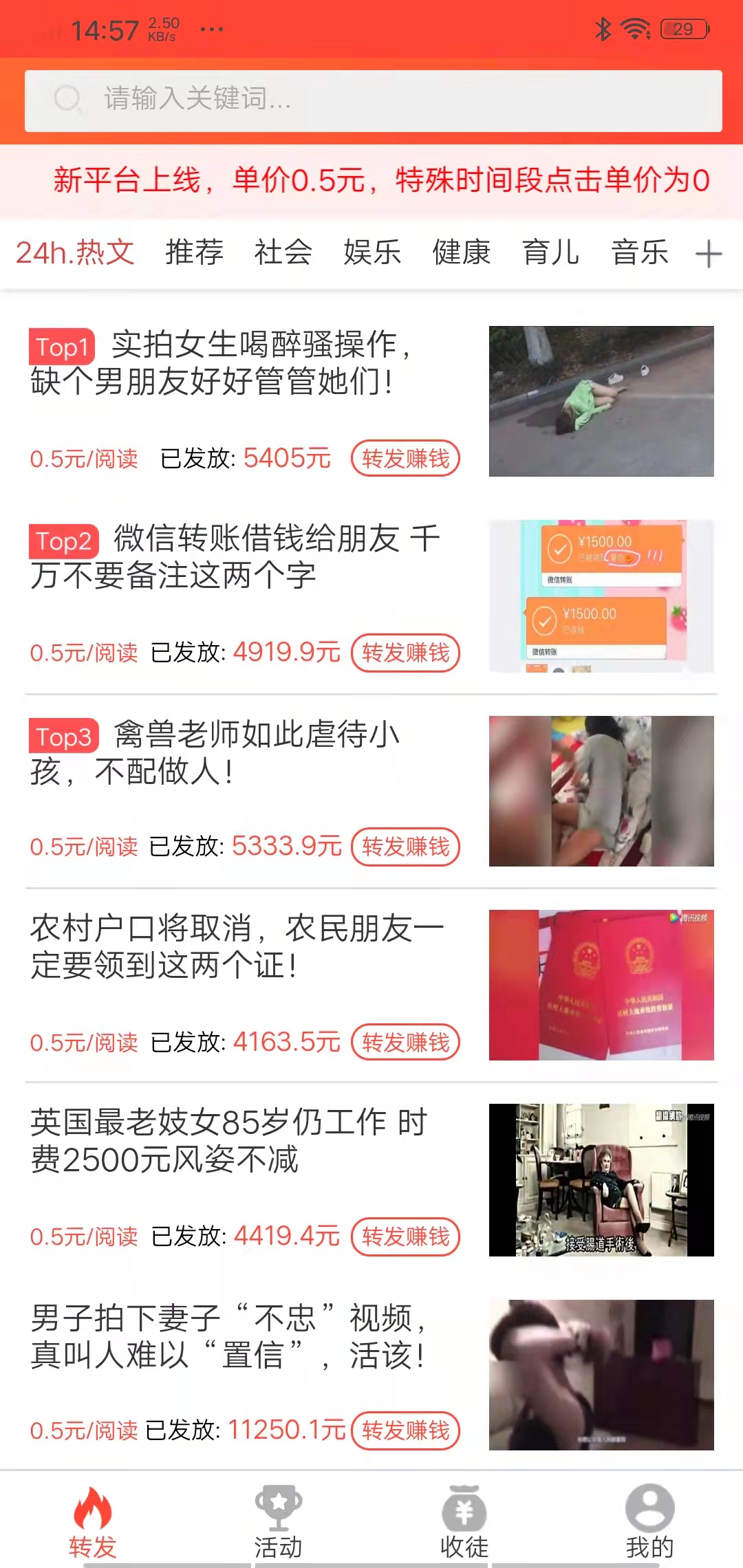Open the 转发 forwarding tab icon

(92, 1510)
